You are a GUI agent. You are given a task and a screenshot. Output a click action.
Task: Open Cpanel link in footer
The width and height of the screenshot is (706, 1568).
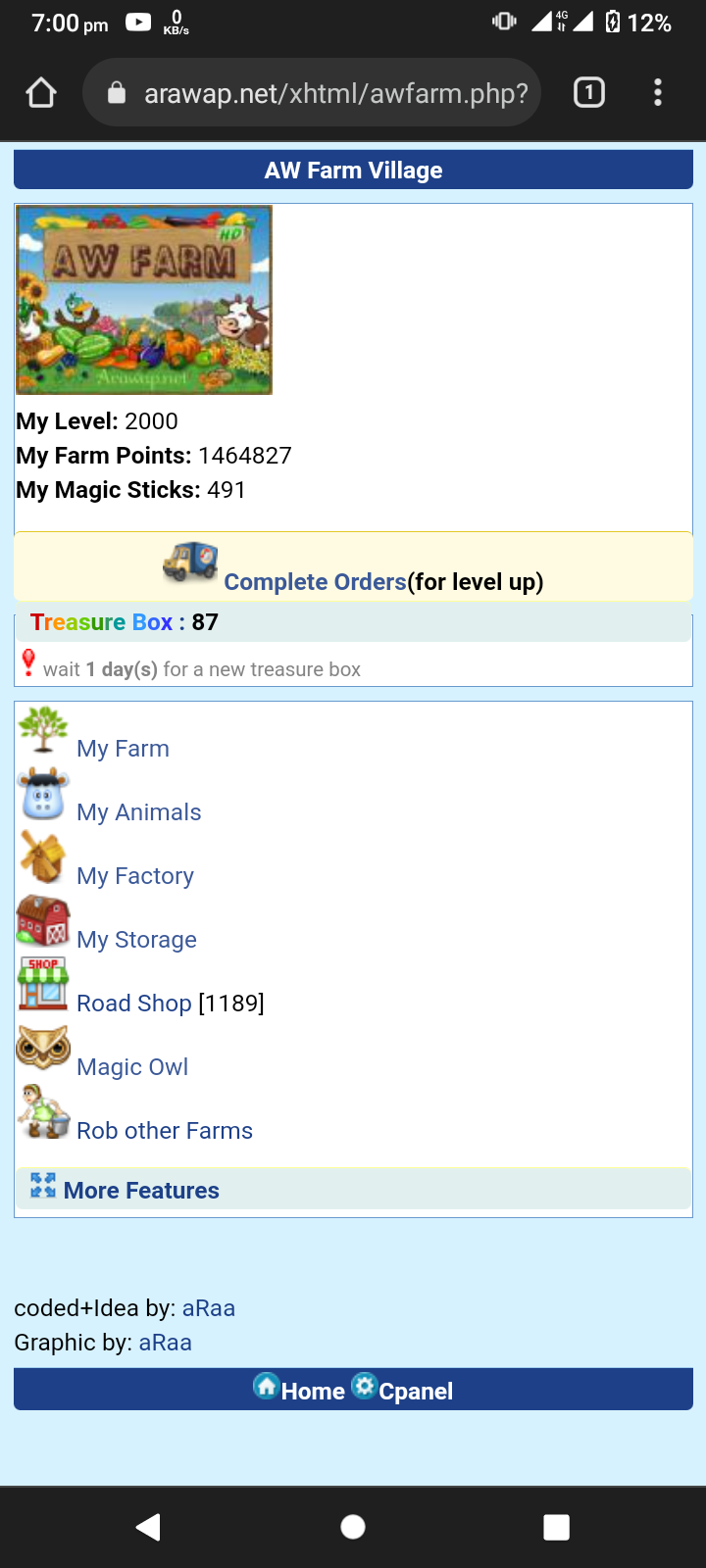coord(415,1392)
